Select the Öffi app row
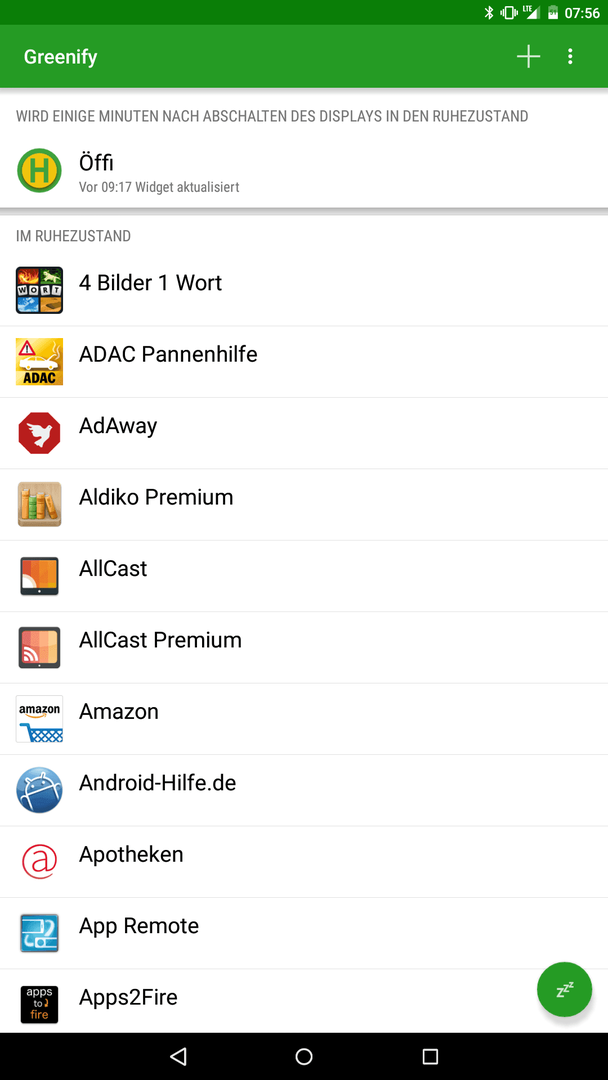 coord(304,172)
